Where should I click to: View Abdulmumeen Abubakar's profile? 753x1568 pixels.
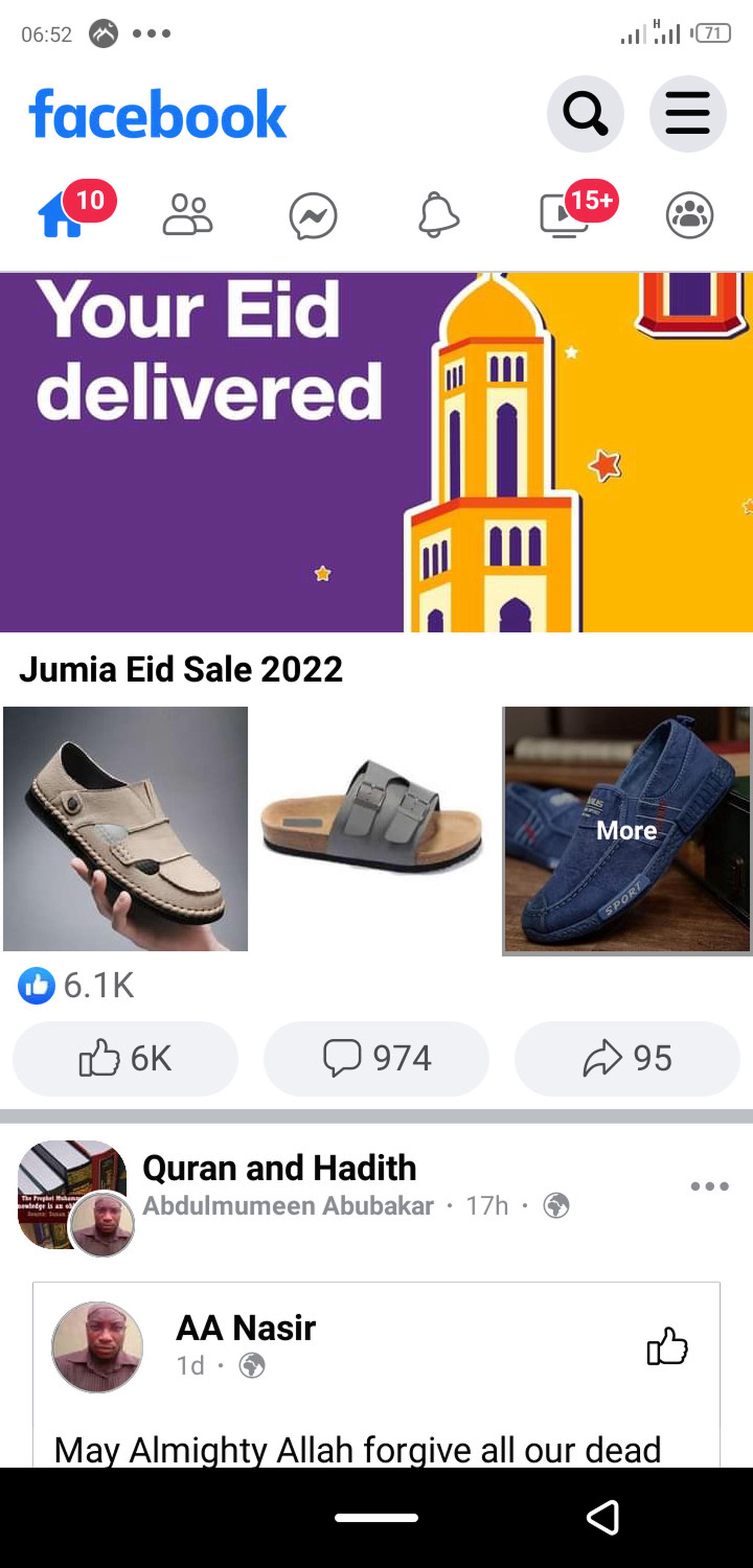point(288,1206)
